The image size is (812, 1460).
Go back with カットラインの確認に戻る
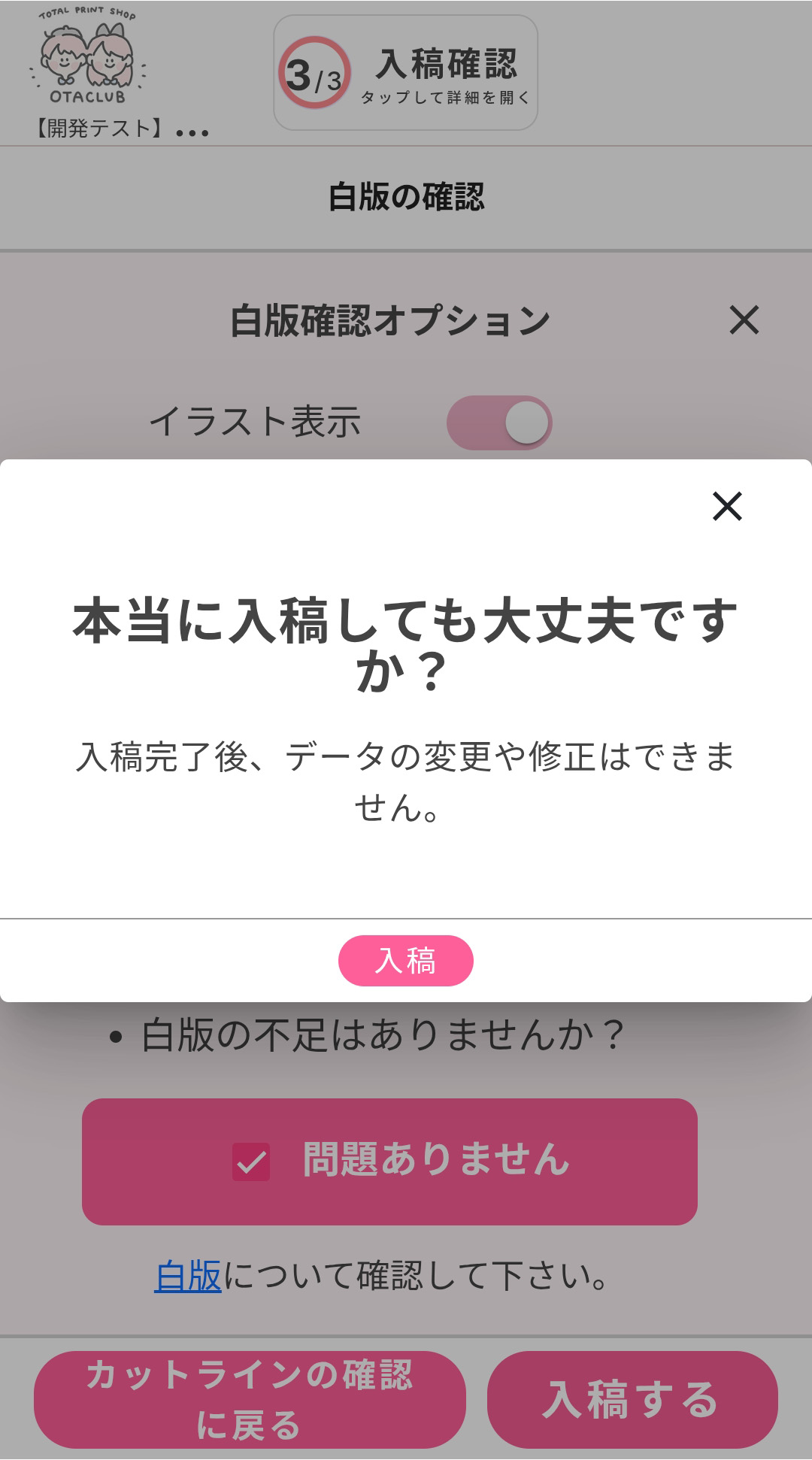coord(250,1399)
